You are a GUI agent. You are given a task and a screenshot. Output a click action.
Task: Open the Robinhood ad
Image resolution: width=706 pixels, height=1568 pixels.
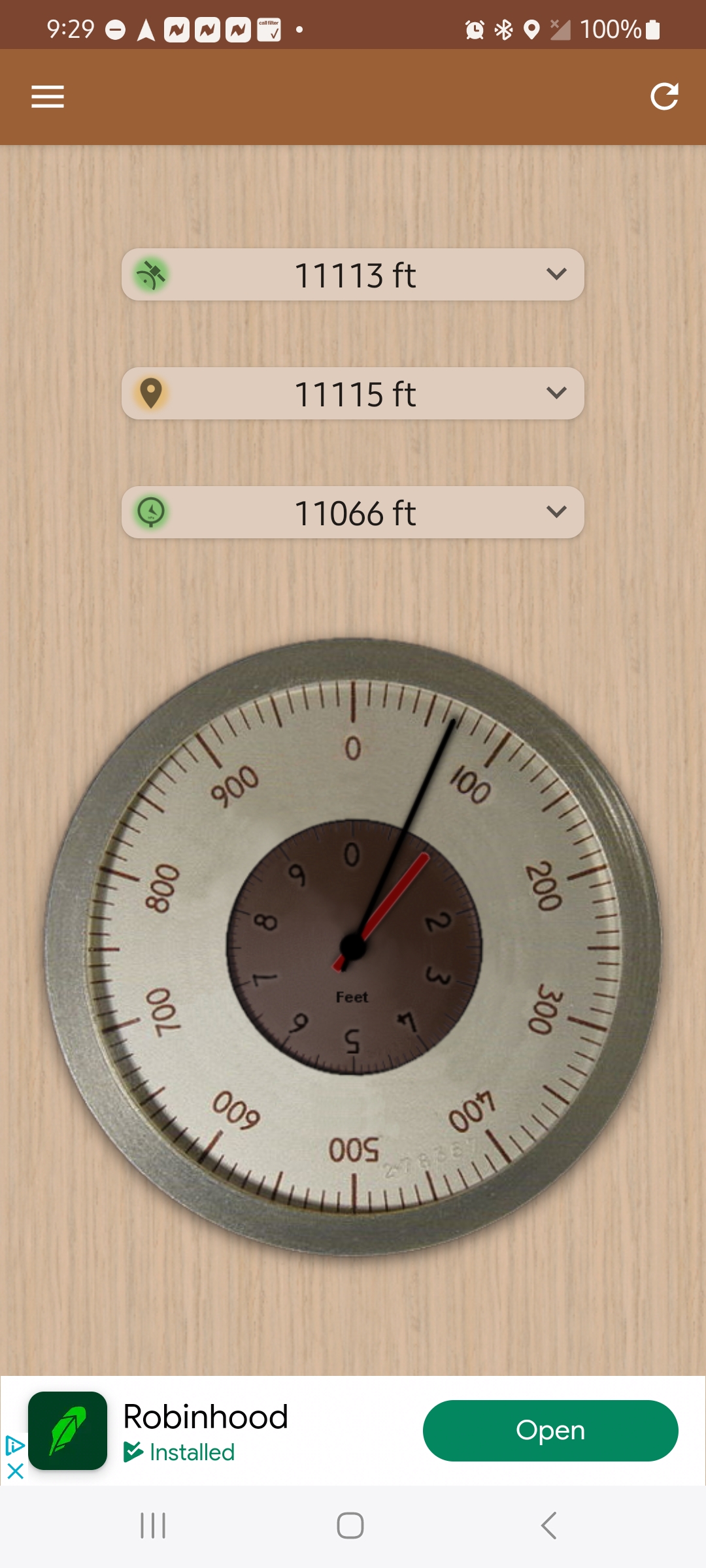click(x=550, y=1430)
